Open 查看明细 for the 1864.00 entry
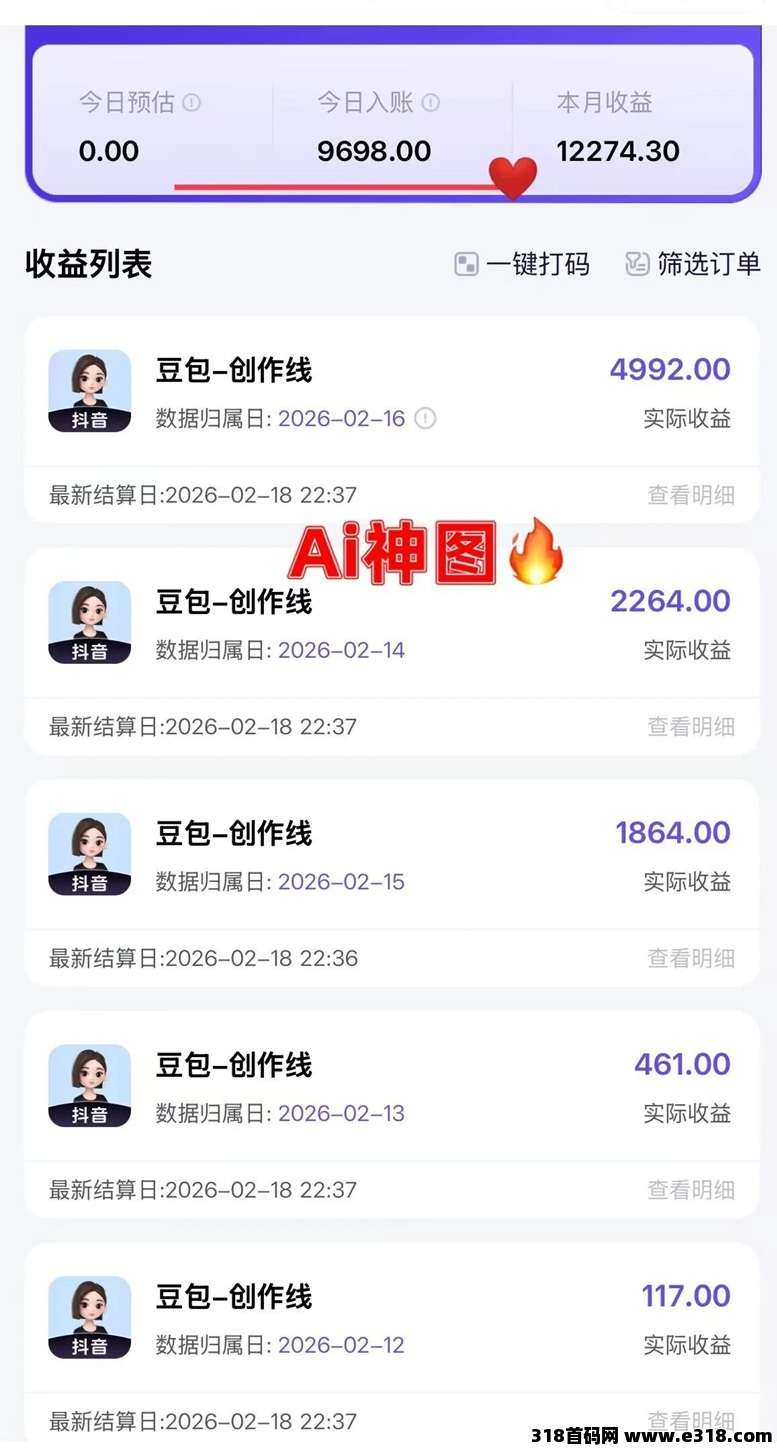Screen dimensions: 777x1453 pos(690,957)
